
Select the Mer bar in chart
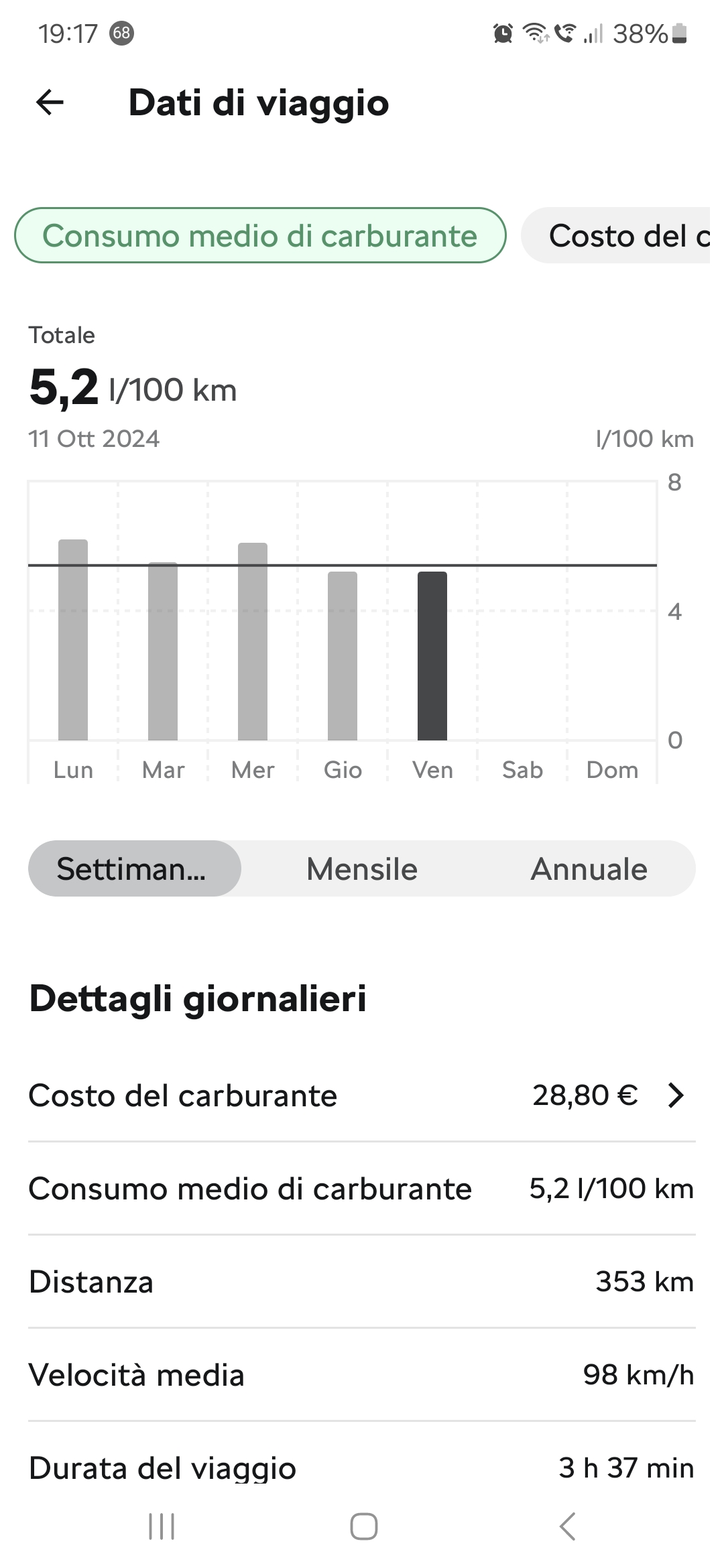253,641
